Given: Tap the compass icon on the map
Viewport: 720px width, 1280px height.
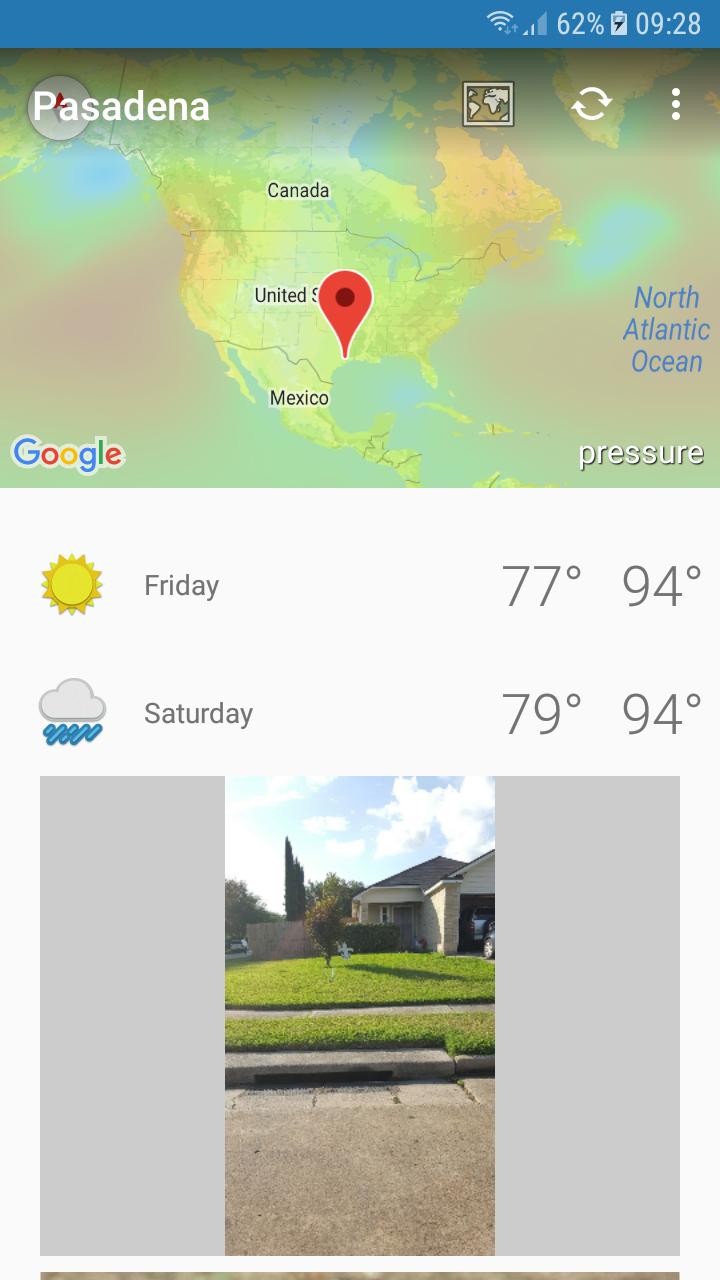Looking at the screenshot, I should click(x=59, y=105).
